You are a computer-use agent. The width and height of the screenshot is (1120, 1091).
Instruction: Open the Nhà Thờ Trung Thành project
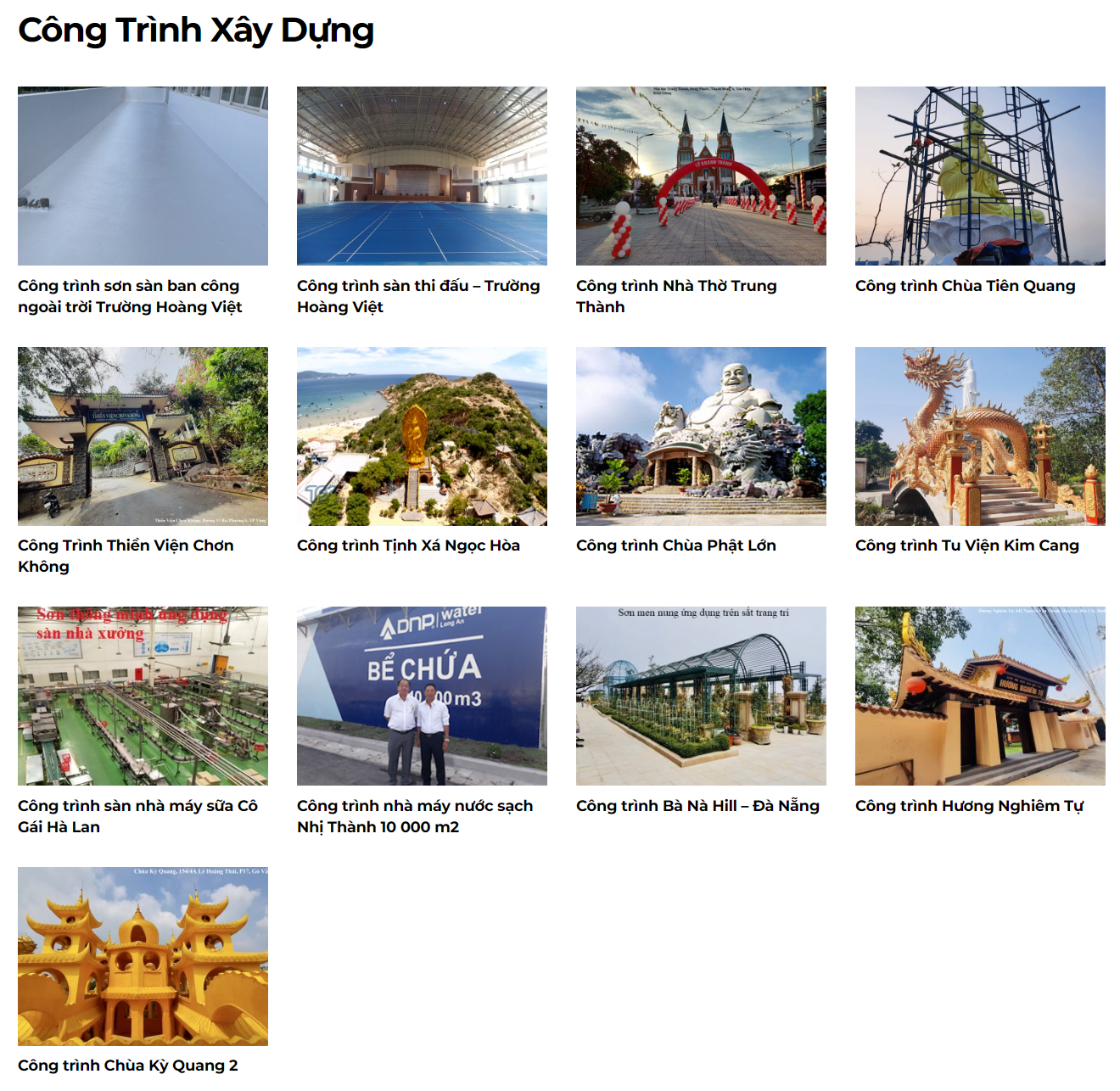(701, 176)
